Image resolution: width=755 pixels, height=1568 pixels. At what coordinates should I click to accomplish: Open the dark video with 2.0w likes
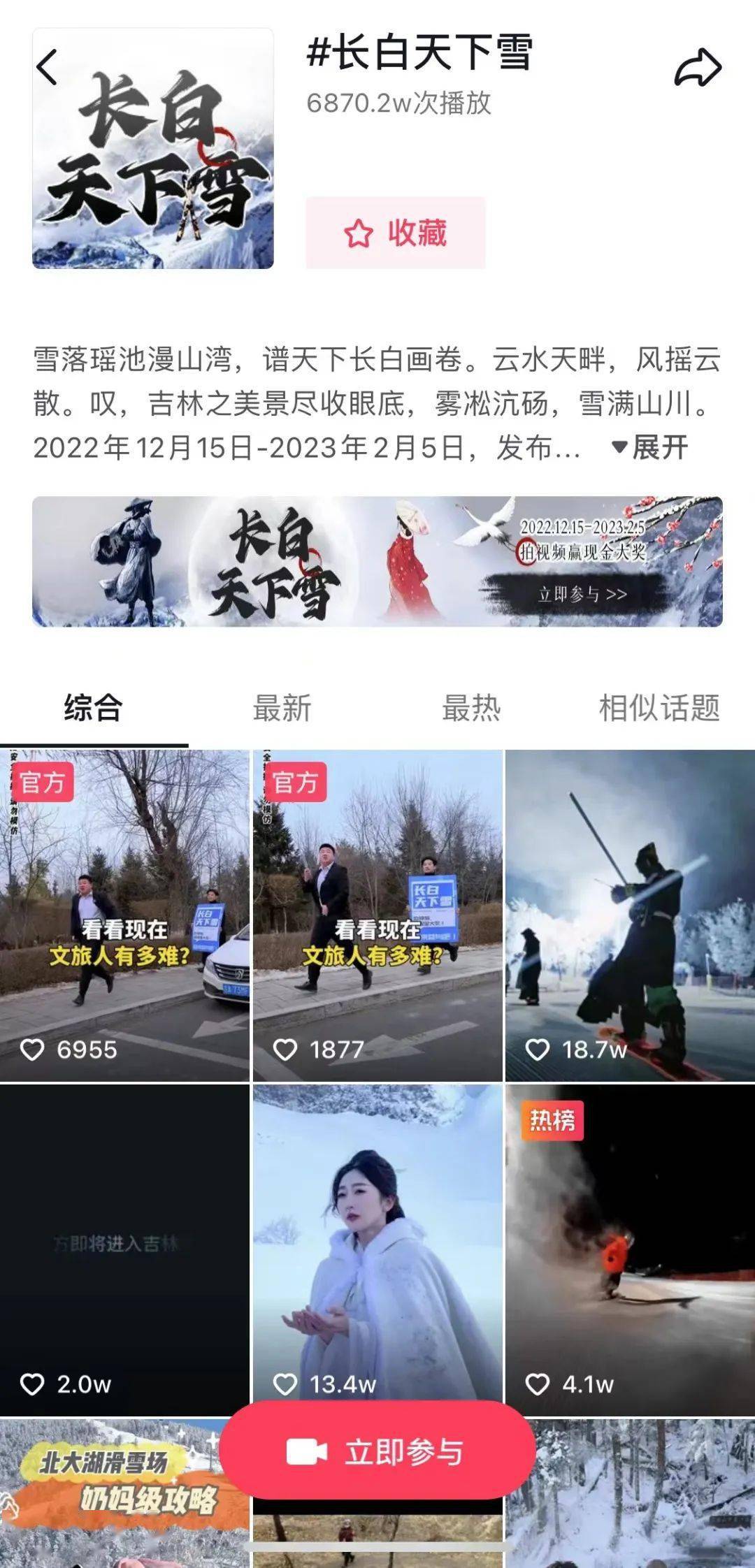pyautogui.click(x=124, y=1251)
